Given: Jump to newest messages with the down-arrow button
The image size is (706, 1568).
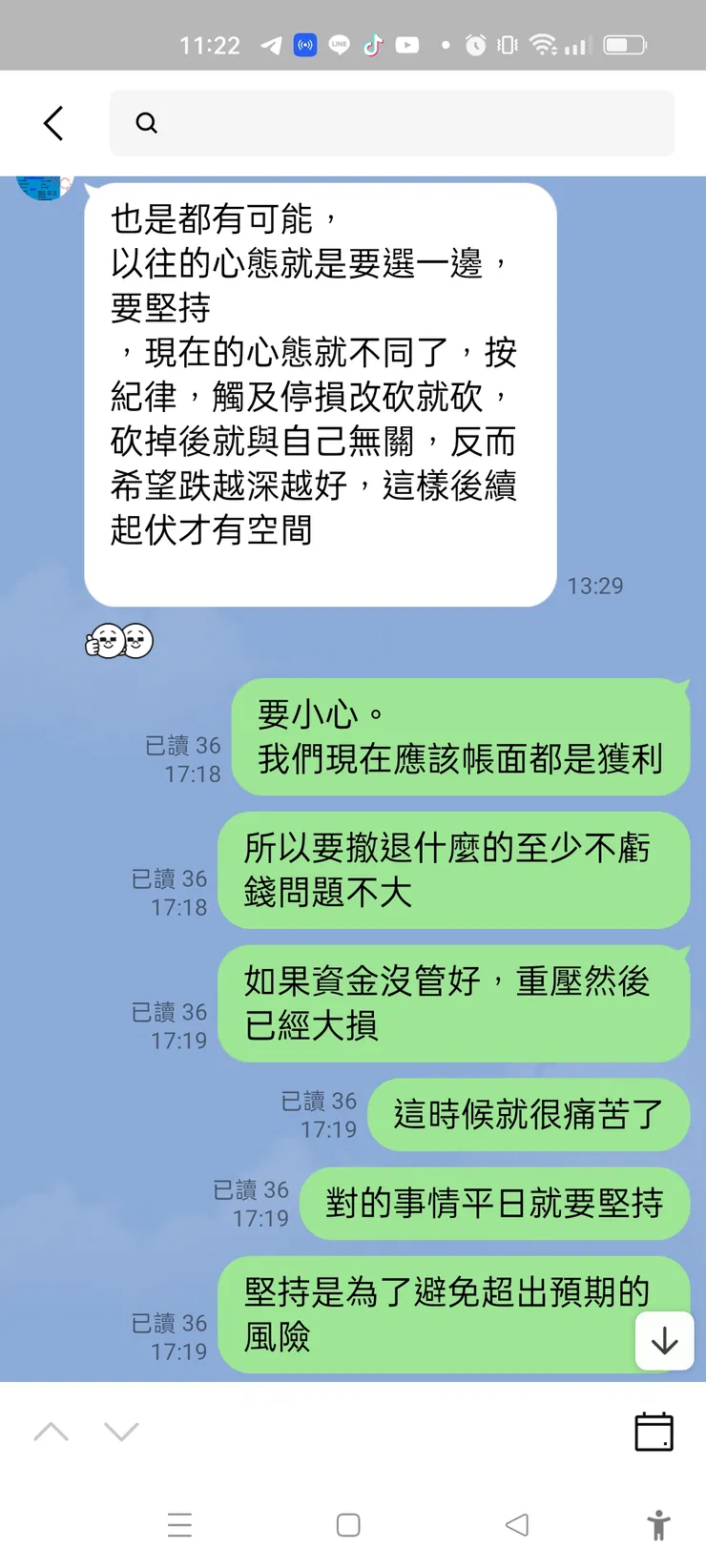Looking at the screenshot, I should (663, 1341).
